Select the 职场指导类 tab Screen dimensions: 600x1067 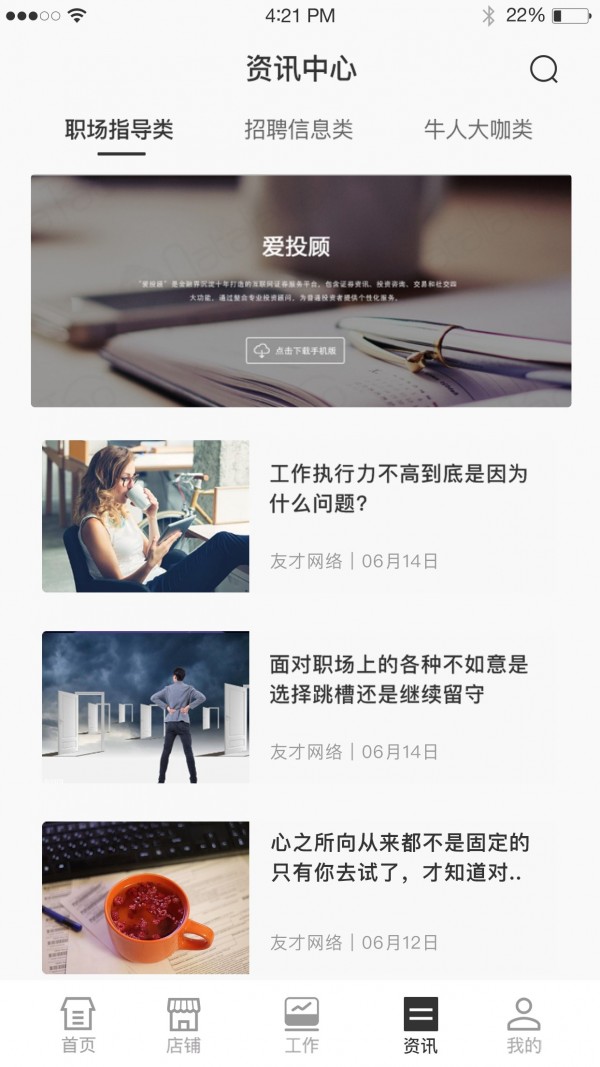click(120, 130)
